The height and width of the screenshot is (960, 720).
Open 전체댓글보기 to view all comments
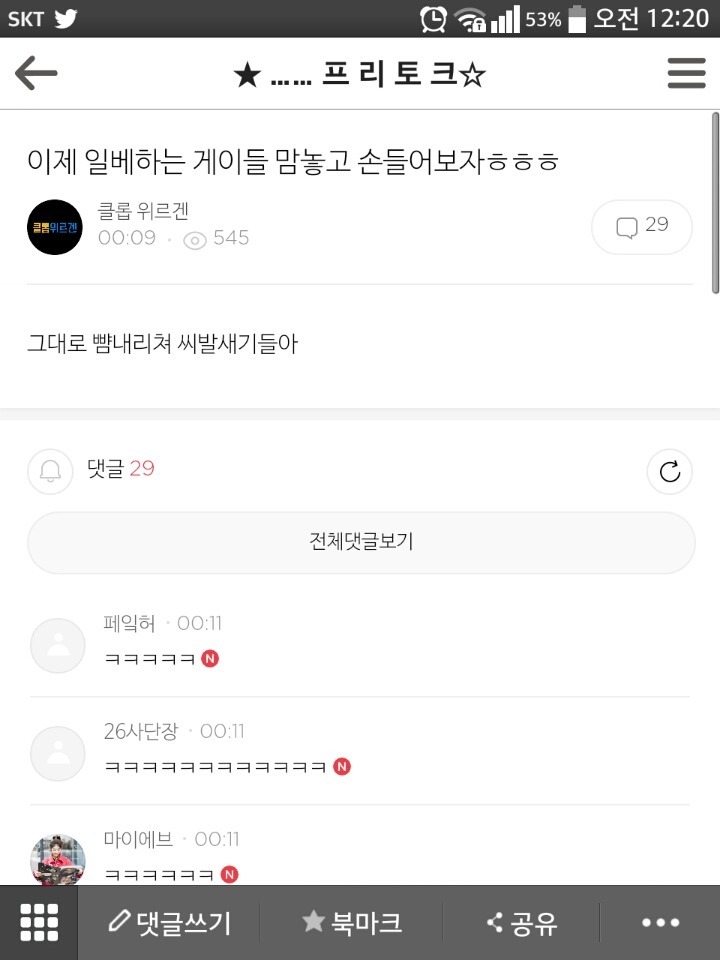(x=360, y=543)
